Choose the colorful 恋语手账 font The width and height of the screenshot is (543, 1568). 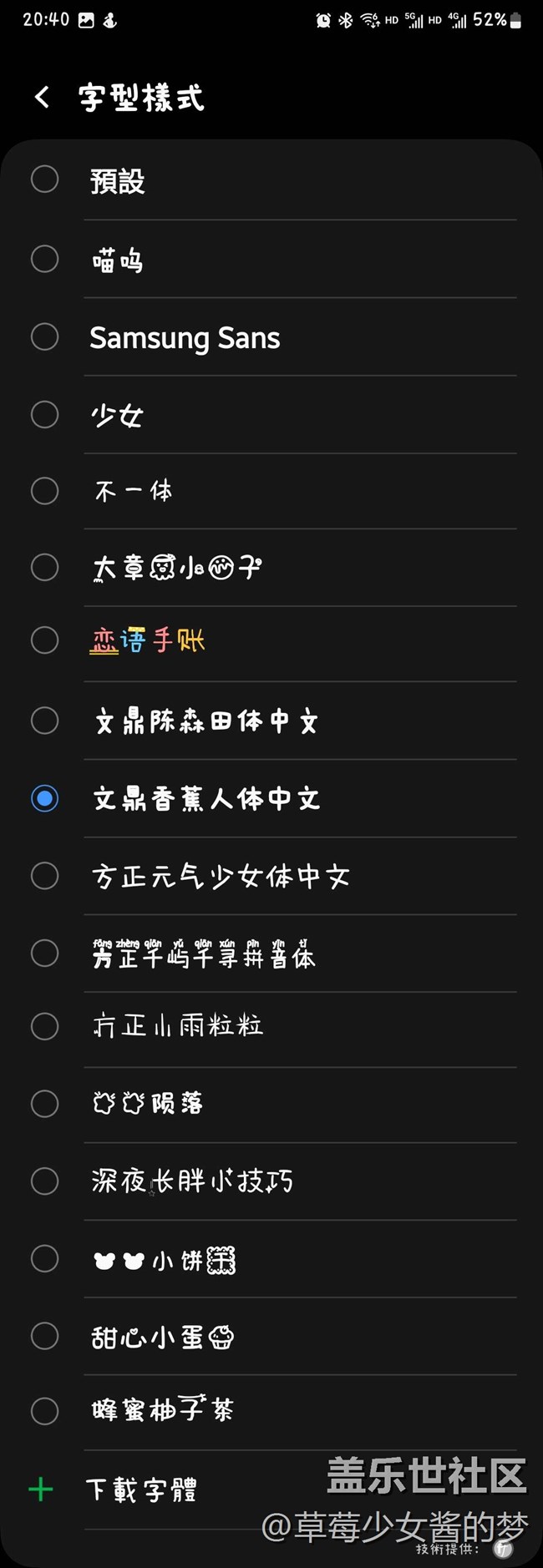pyautogui.click(x=271, y=640)
